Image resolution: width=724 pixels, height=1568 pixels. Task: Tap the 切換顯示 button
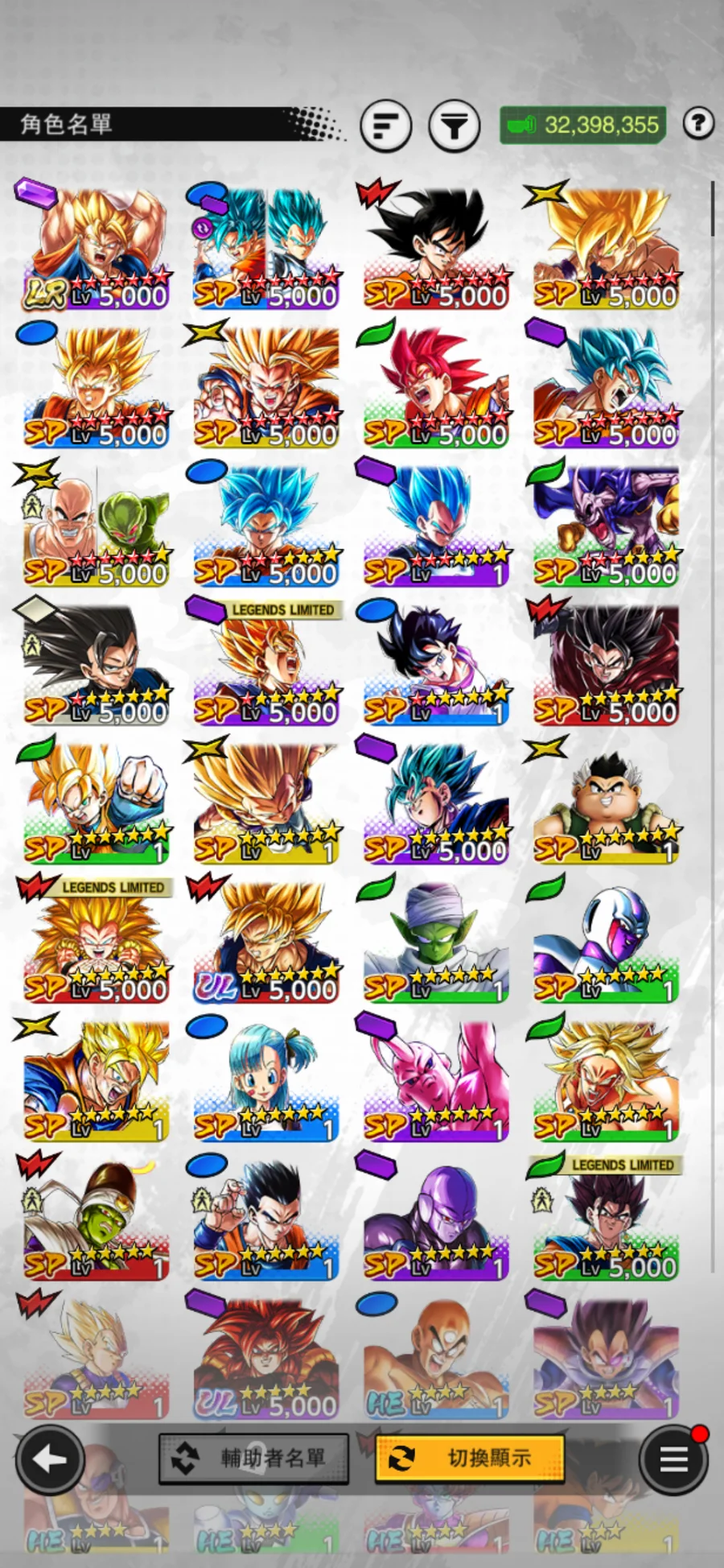[469, 1458]
